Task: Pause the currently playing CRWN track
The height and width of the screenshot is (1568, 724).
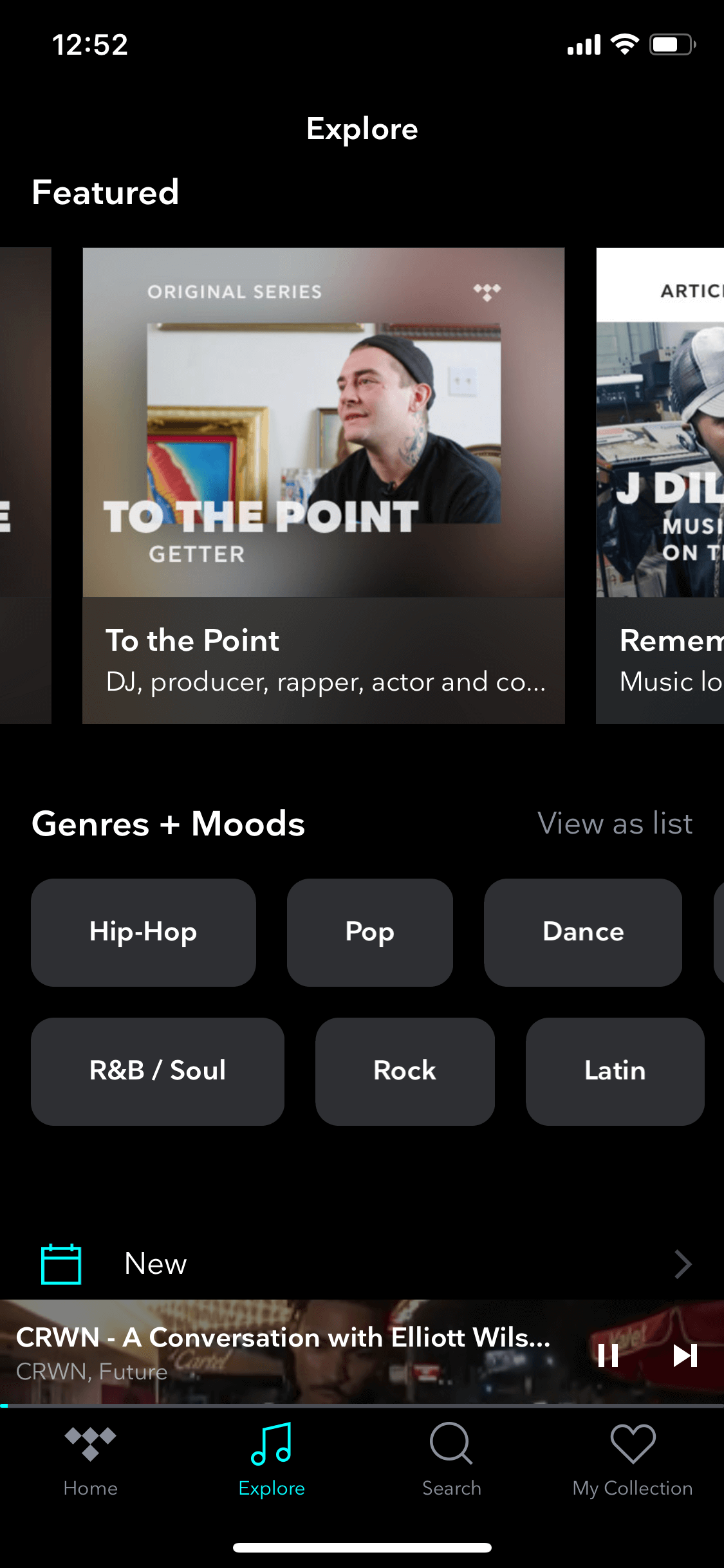Action: pos(608,1355)
